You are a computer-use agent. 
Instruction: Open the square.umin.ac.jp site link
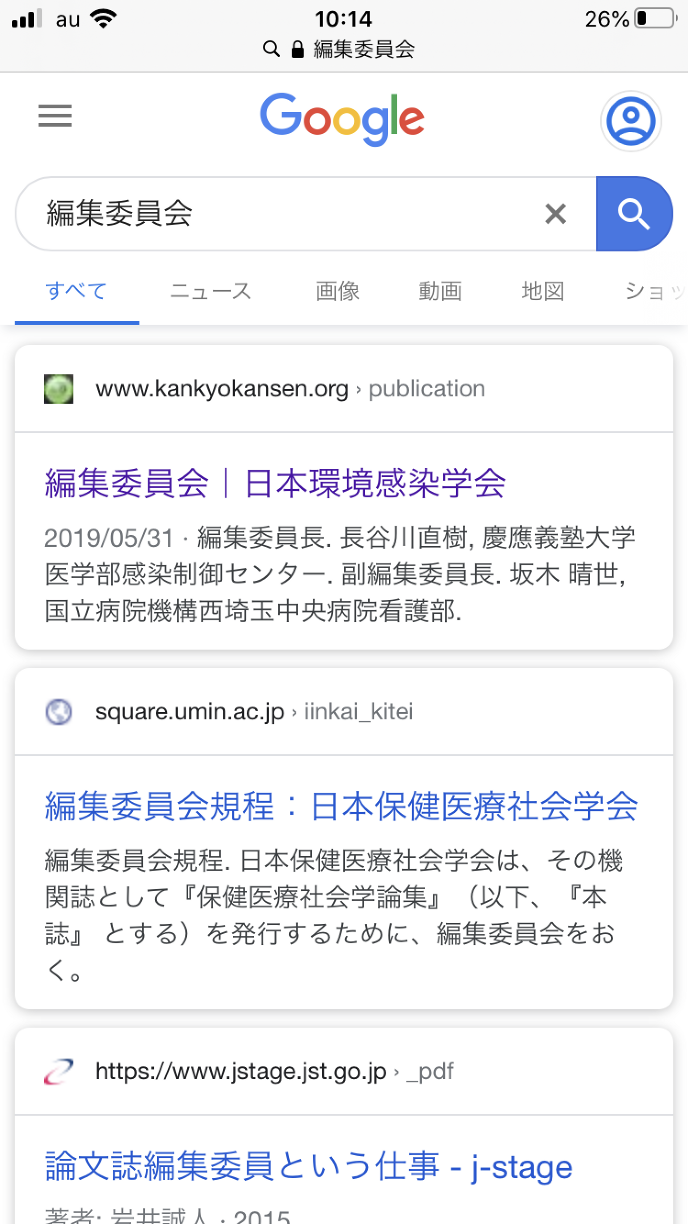click(190, 712)
